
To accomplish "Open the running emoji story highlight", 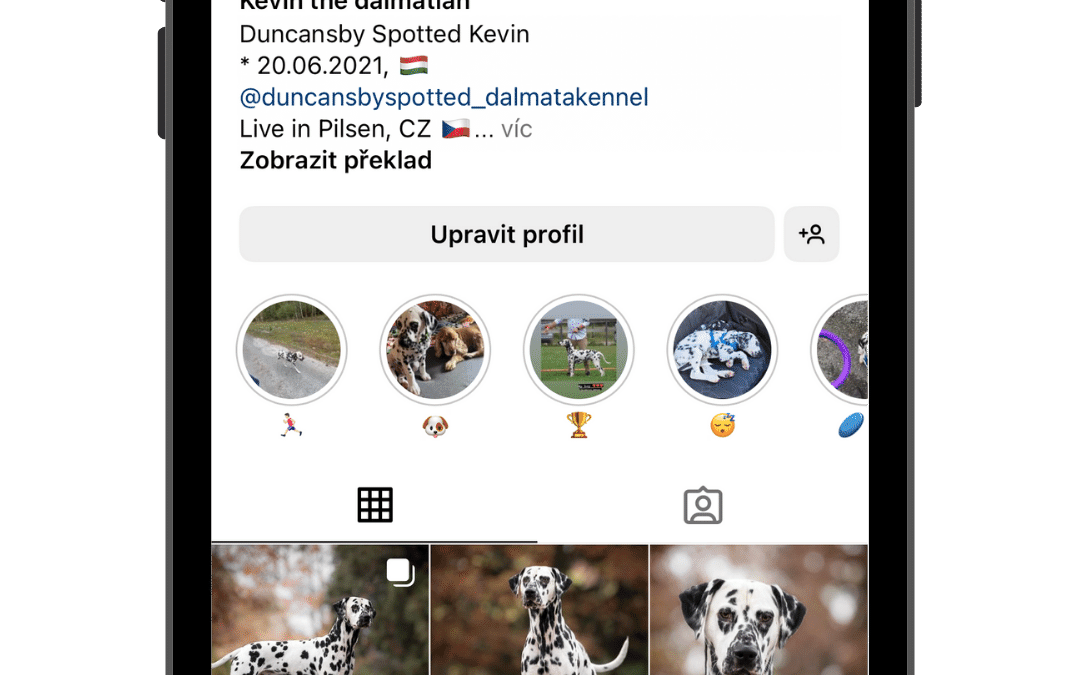I will 291,350.
